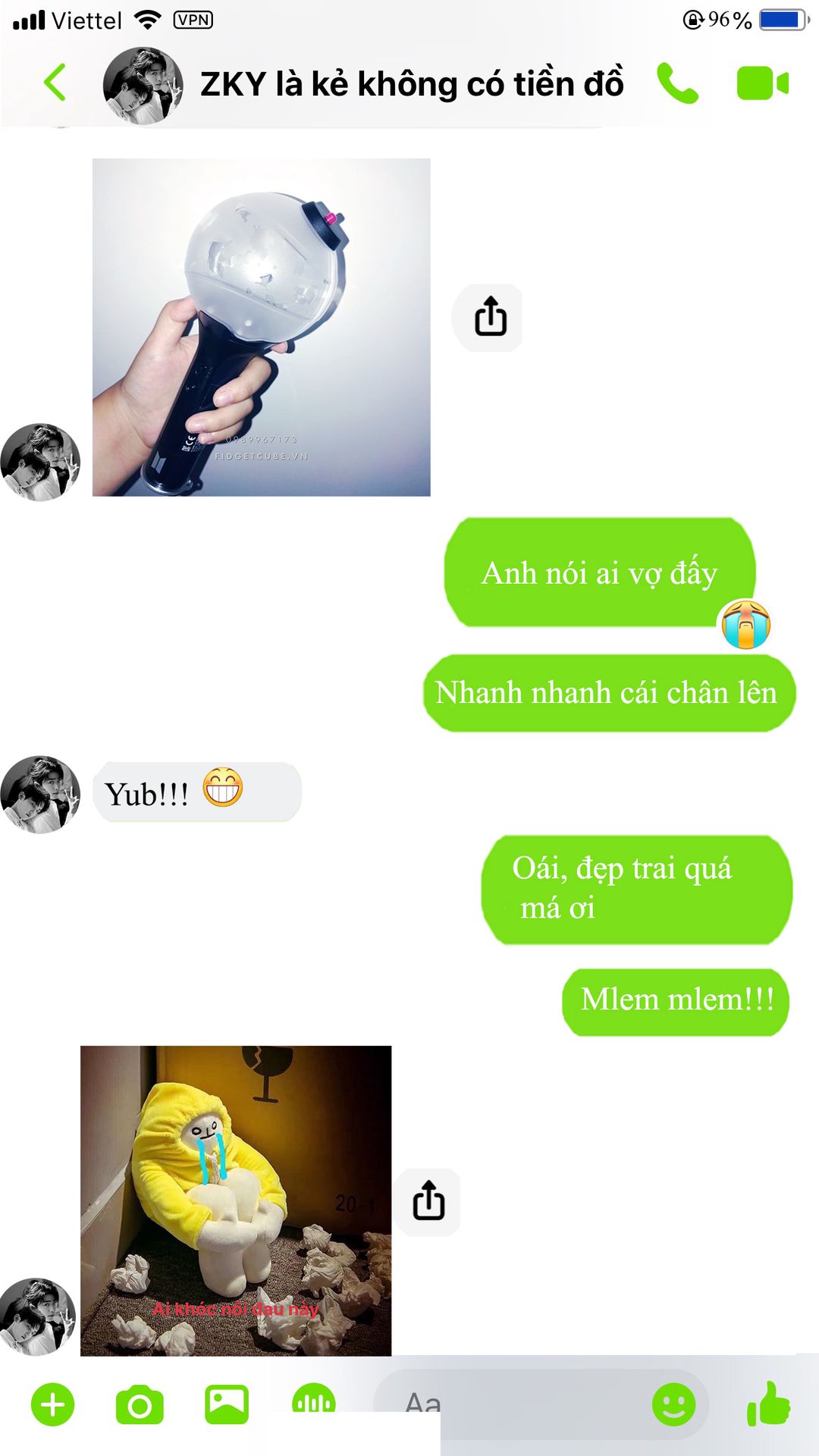Share the lightstick photo
This screenshot has width=819, height=1456.
(491, 317)
